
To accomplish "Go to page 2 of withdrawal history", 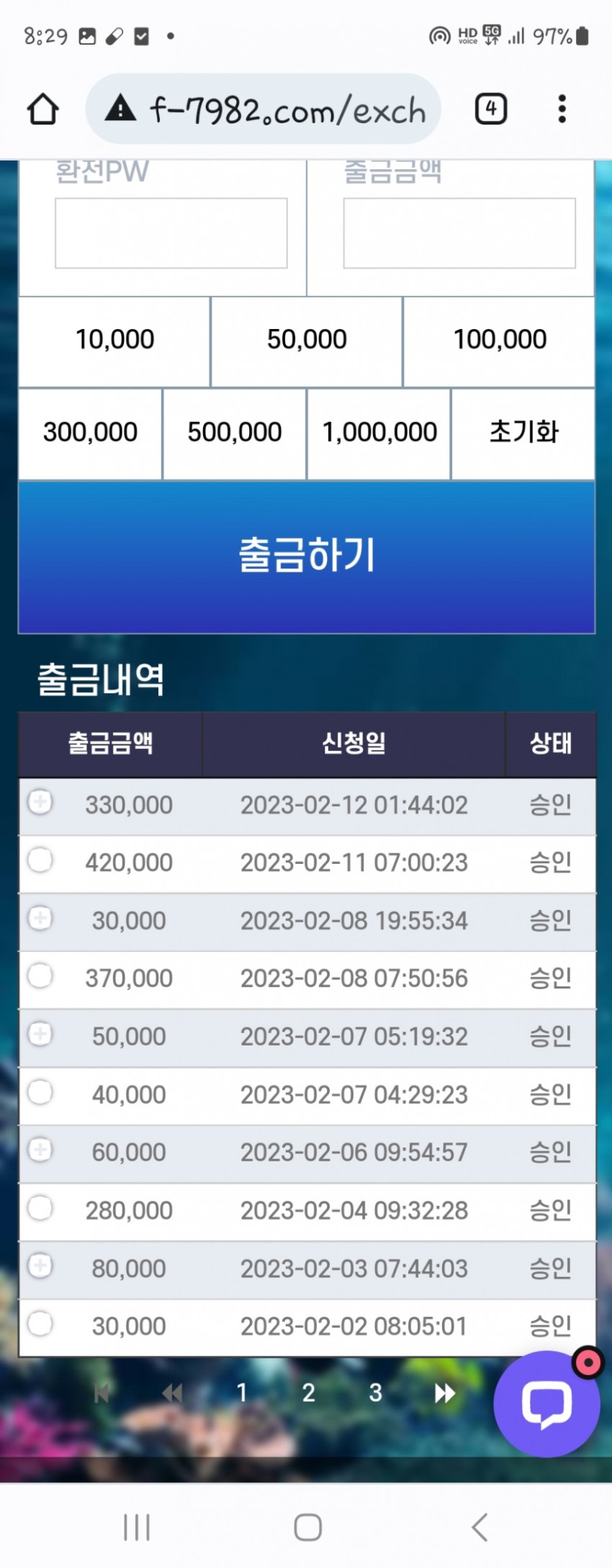I will tap(309, 1392).
